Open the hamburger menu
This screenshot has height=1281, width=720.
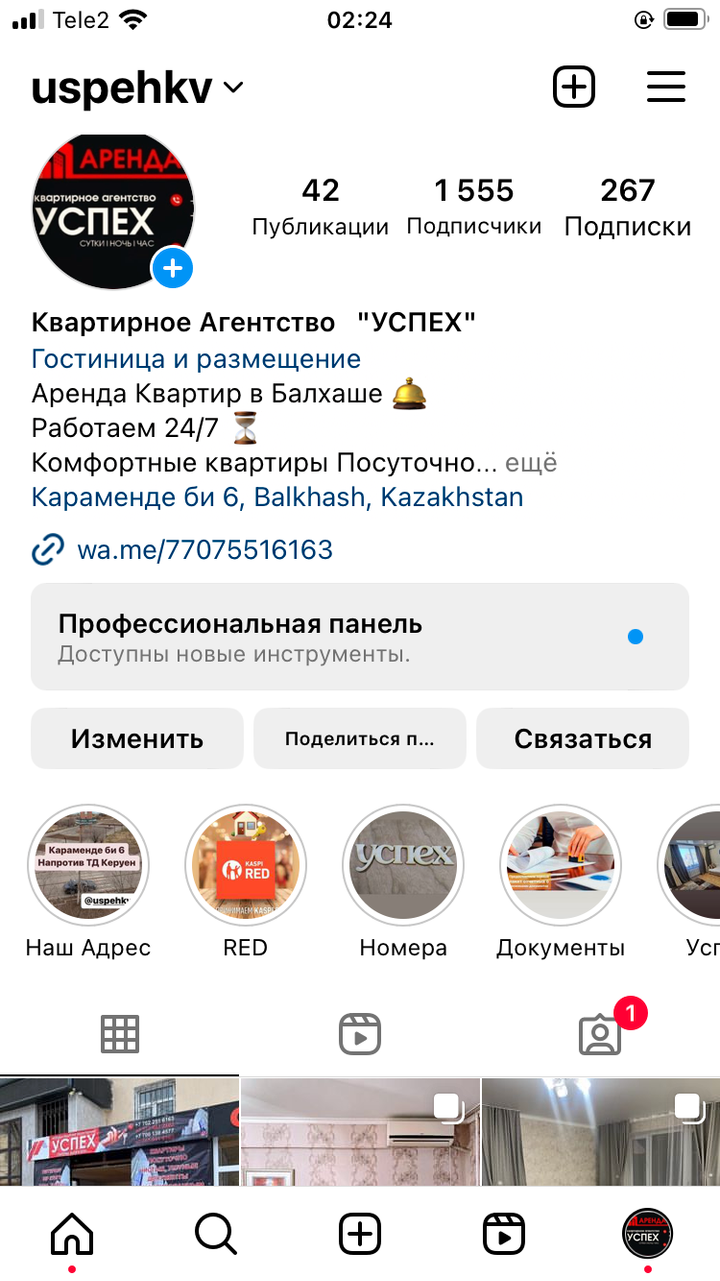(x=666, y=87)
